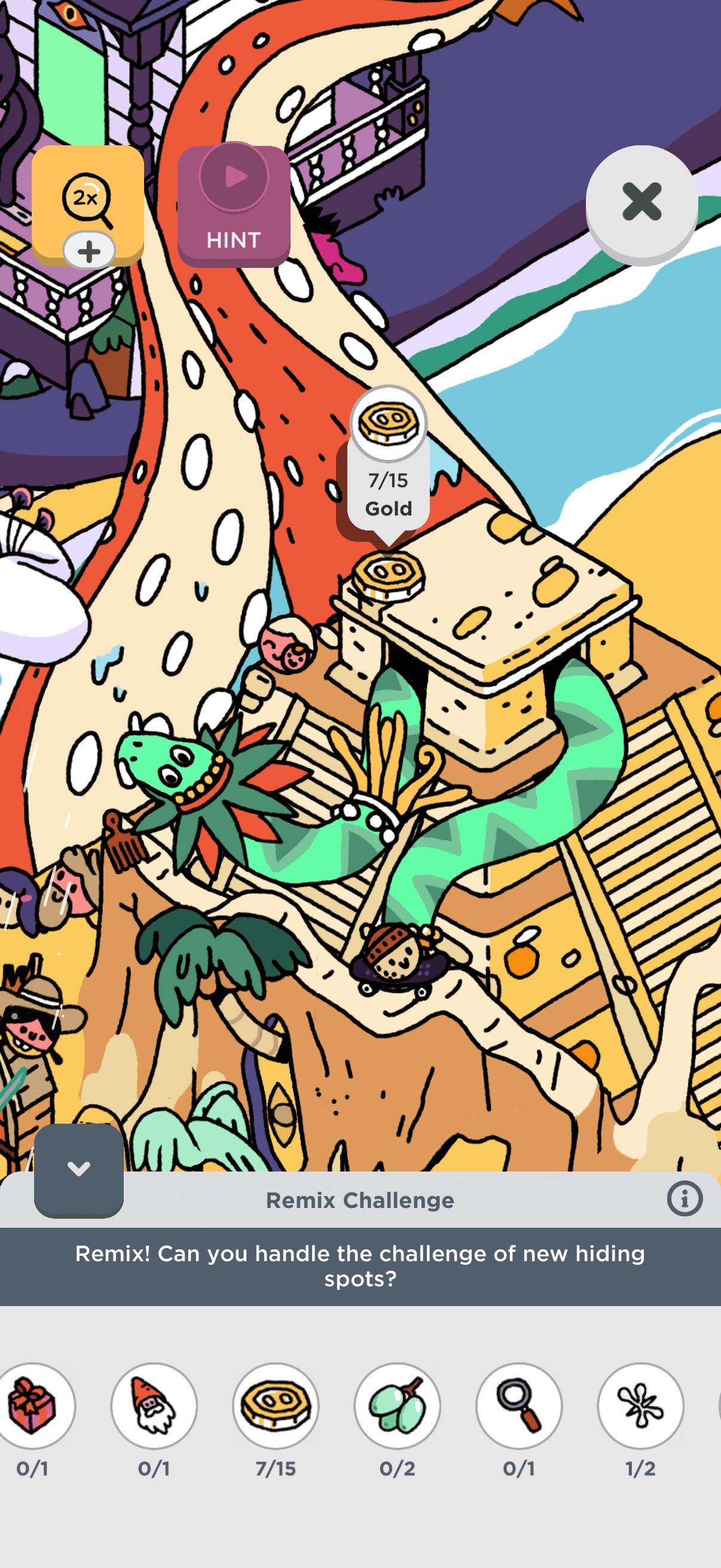Select the magnifying glass target item
721x1568 pixels.
point(519,1405)
